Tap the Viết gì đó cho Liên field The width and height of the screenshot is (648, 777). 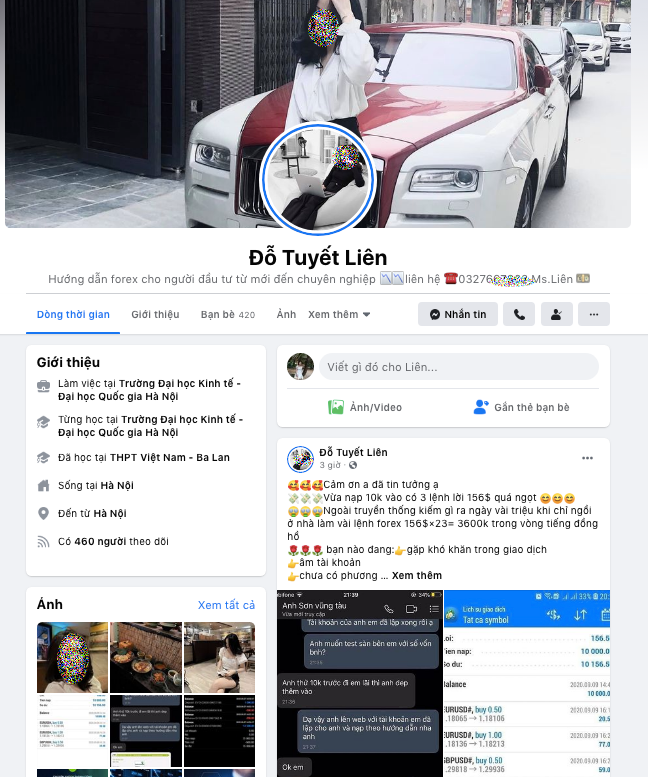458,367
